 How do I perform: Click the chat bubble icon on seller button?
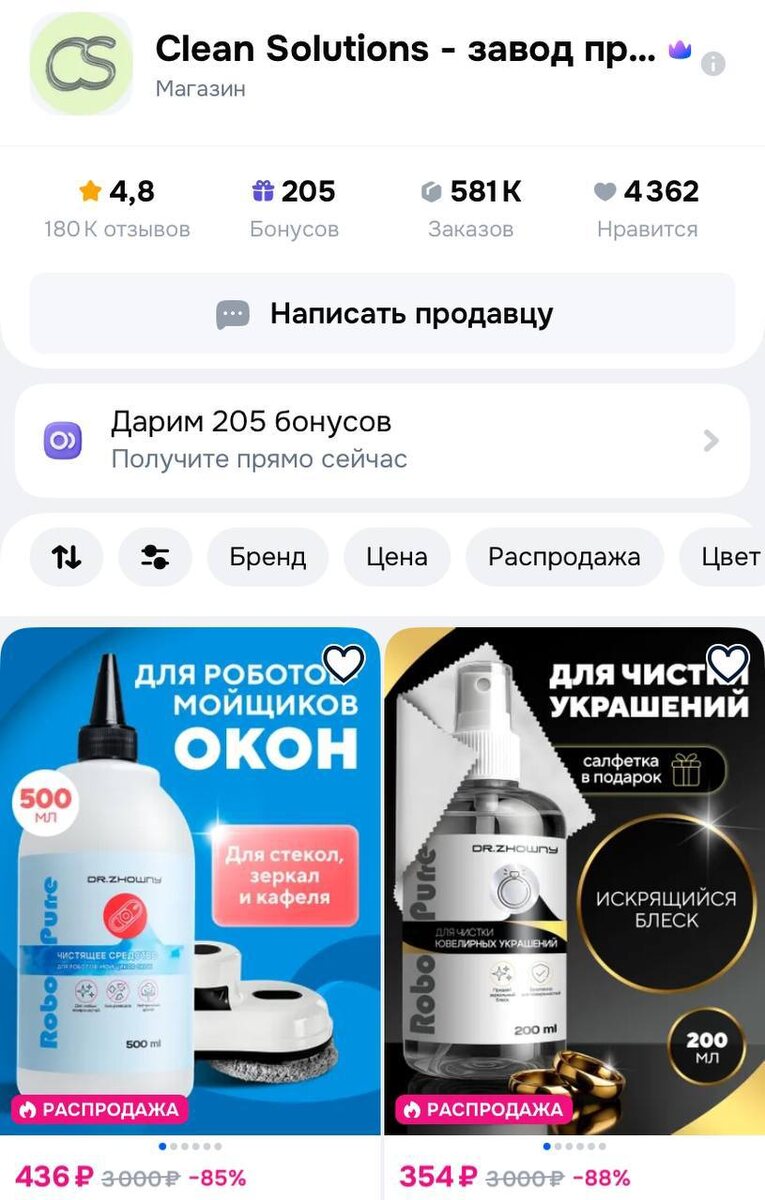(233, 313)
